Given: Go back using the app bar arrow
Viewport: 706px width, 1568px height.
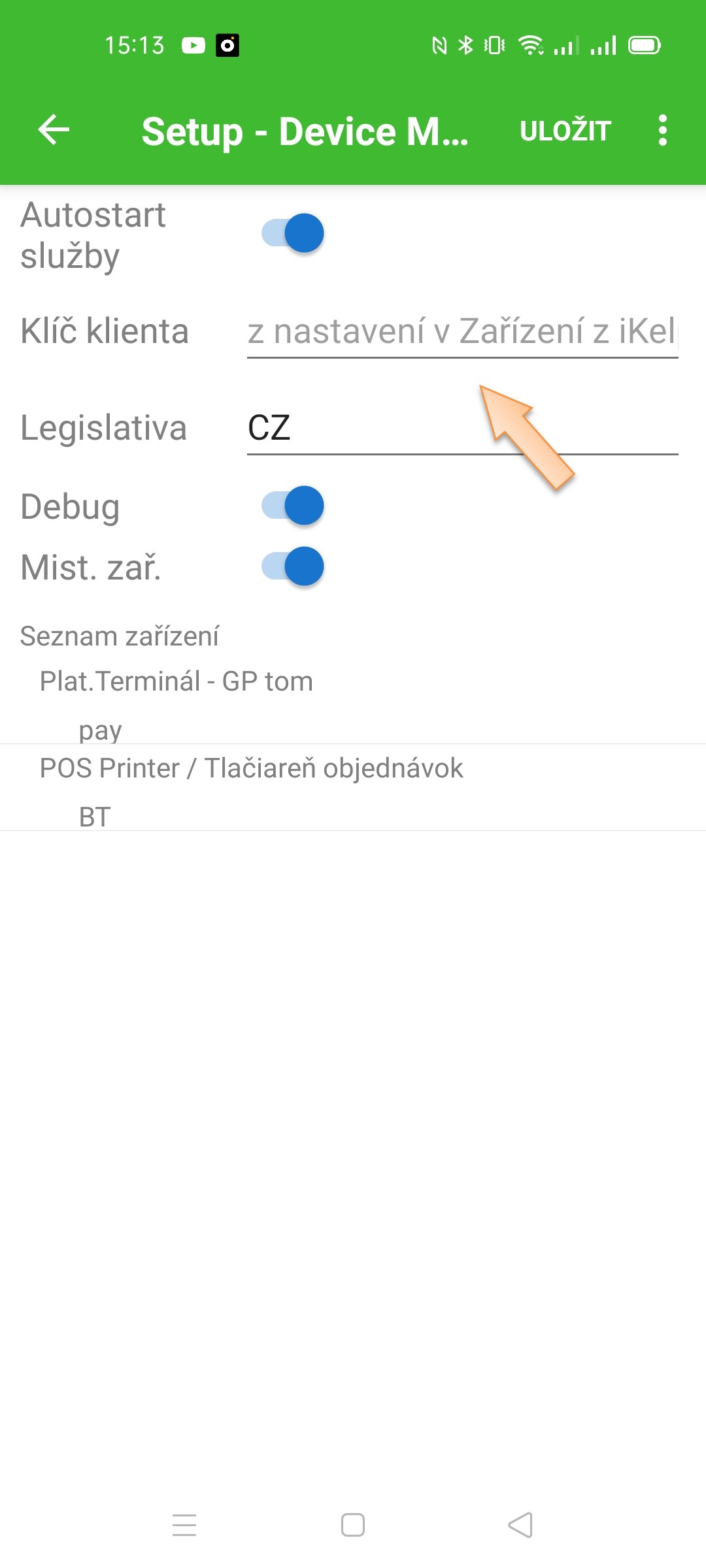Looking at the screenshot, I should (54, 130).
